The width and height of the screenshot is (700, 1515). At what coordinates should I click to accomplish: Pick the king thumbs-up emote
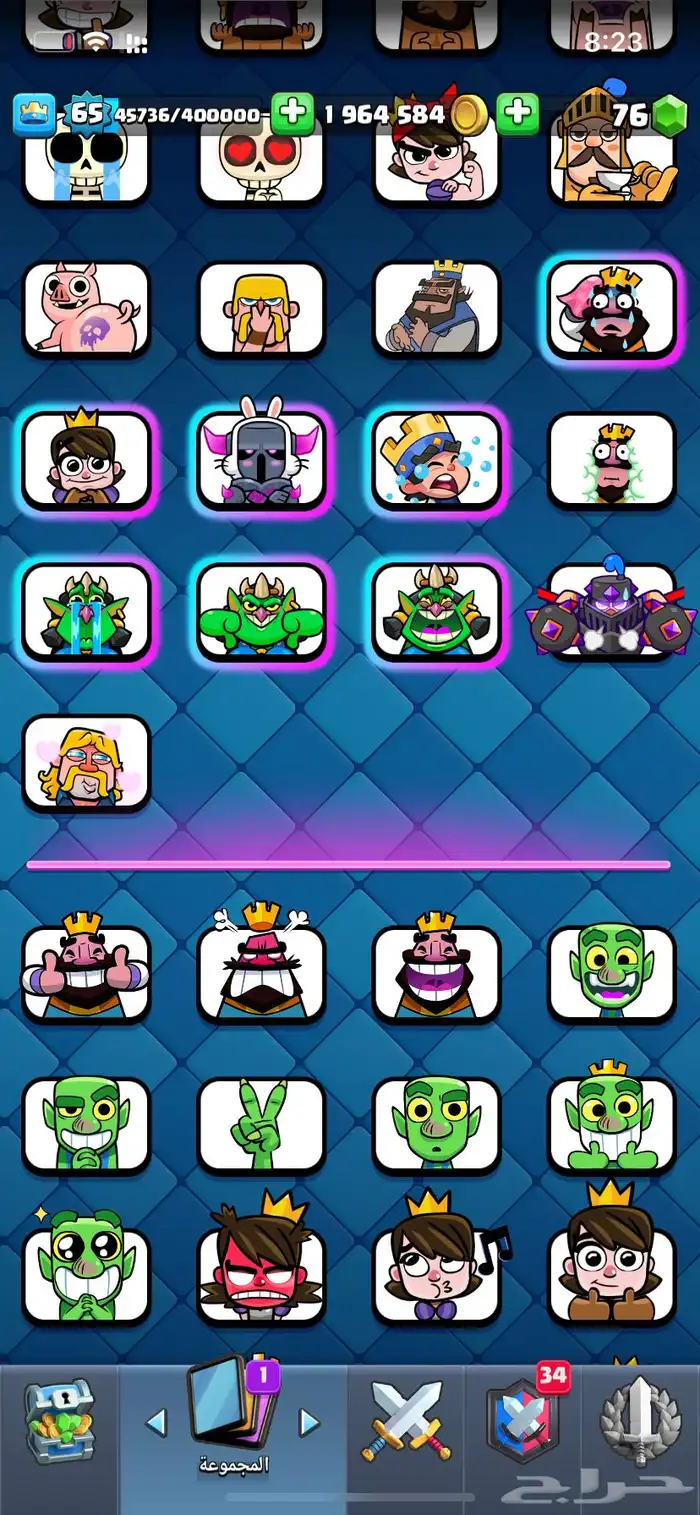tap(86, 972)
